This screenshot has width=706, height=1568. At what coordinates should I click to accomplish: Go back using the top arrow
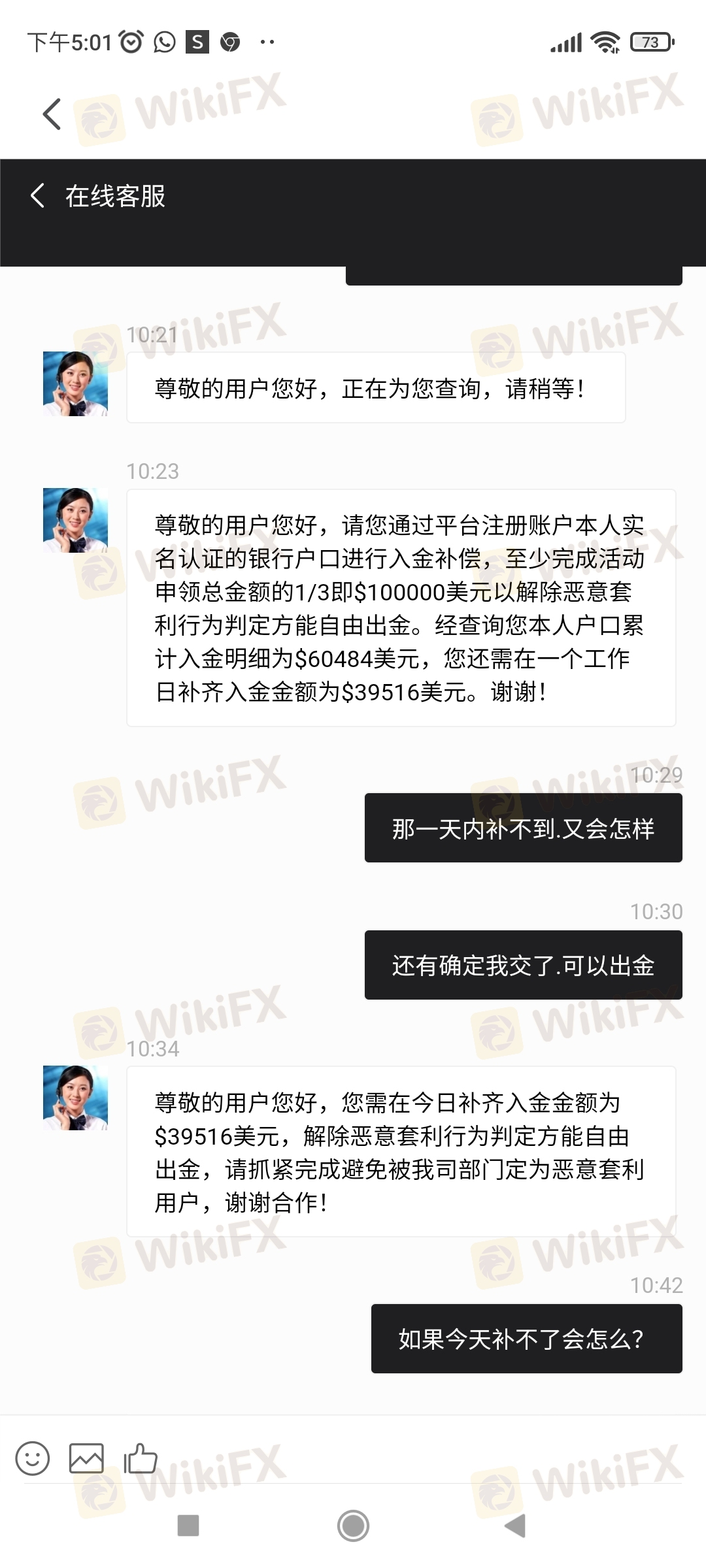(52, 114)
